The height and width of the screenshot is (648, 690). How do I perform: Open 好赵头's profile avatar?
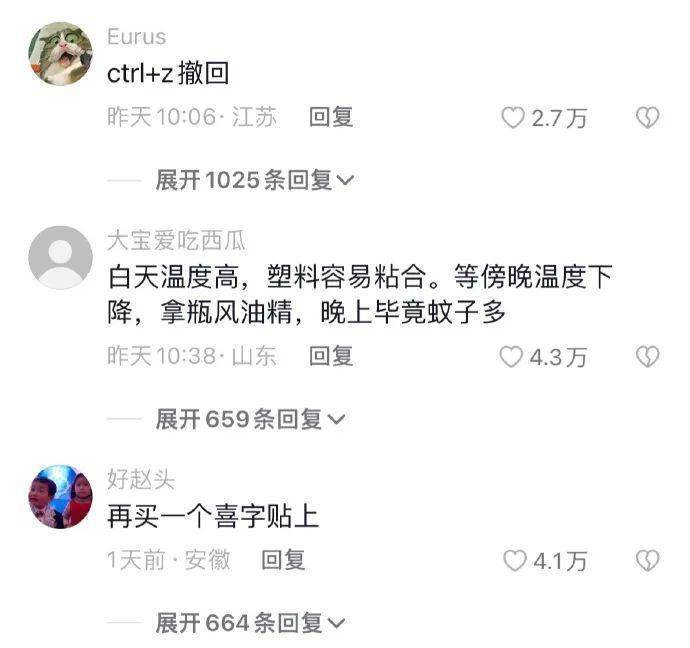pyautogui.click(x=60, y=496)
